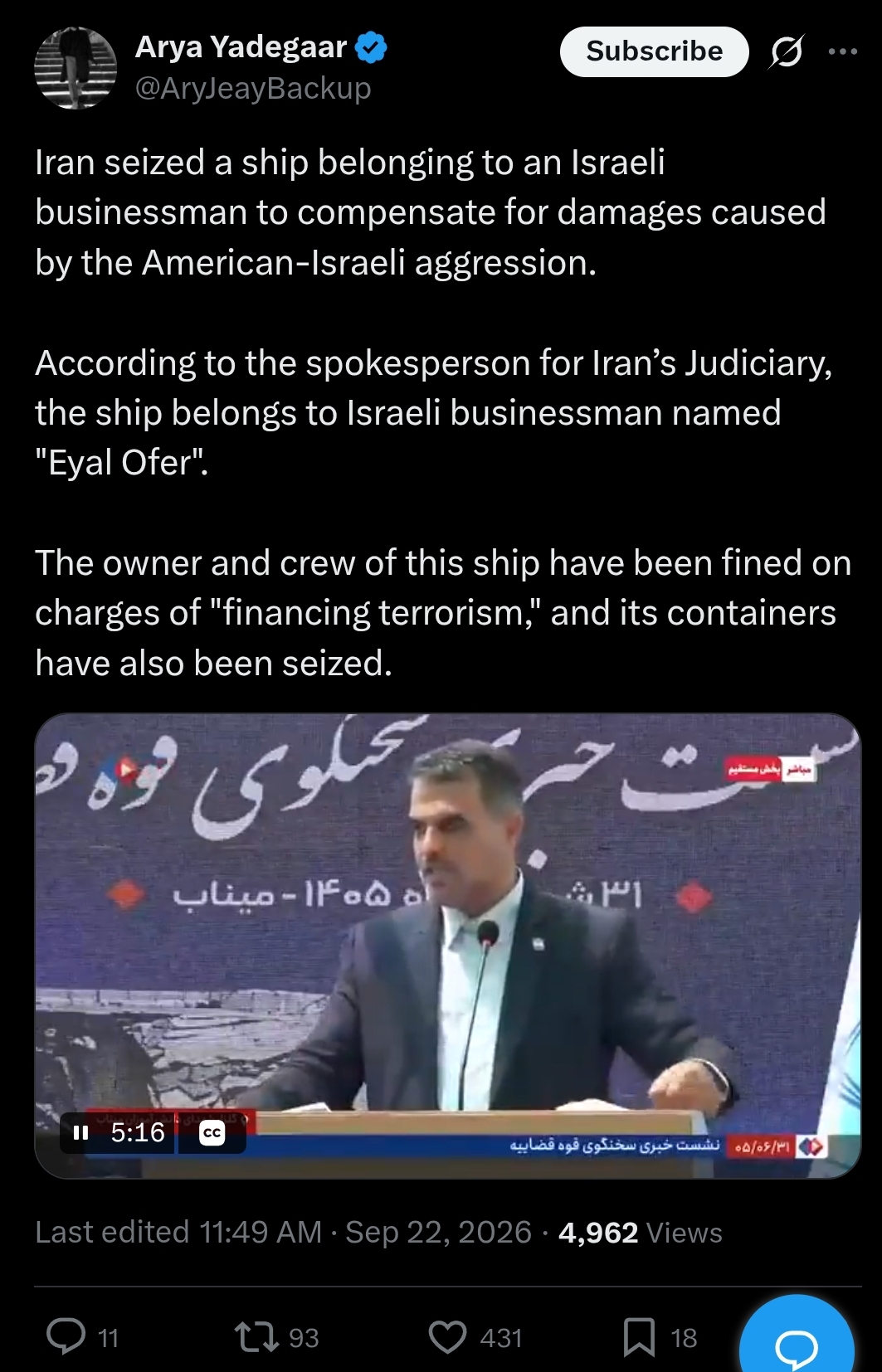Open Arya Yadegaar's profile picture
Viewport: 882px width, 1372px height.
(76, 68)
